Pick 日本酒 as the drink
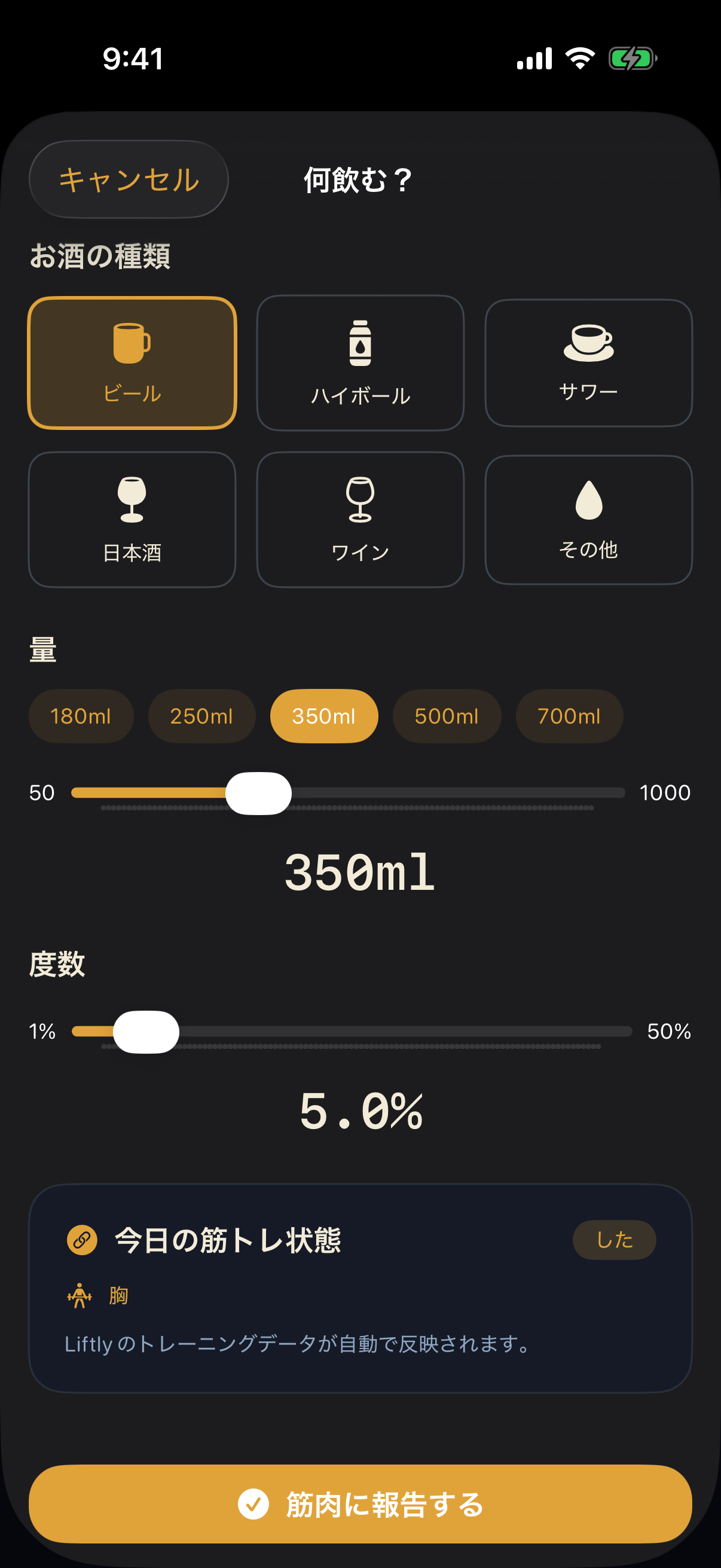This screenshot has width=721, height=1568. point(132,520)
